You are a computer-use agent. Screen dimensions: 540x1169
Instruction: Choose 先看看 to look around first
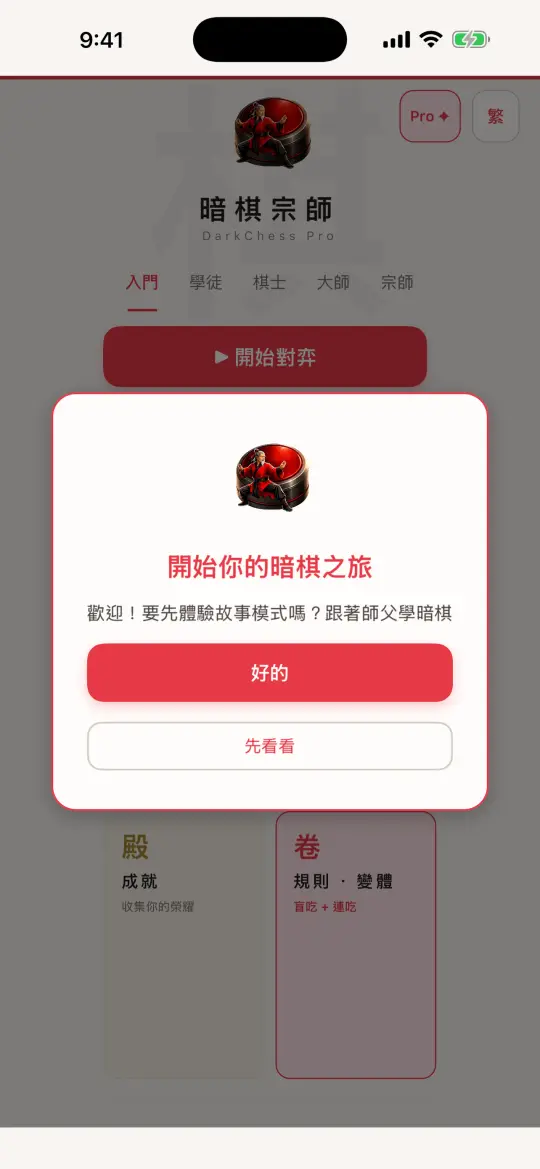pos(269,746)
